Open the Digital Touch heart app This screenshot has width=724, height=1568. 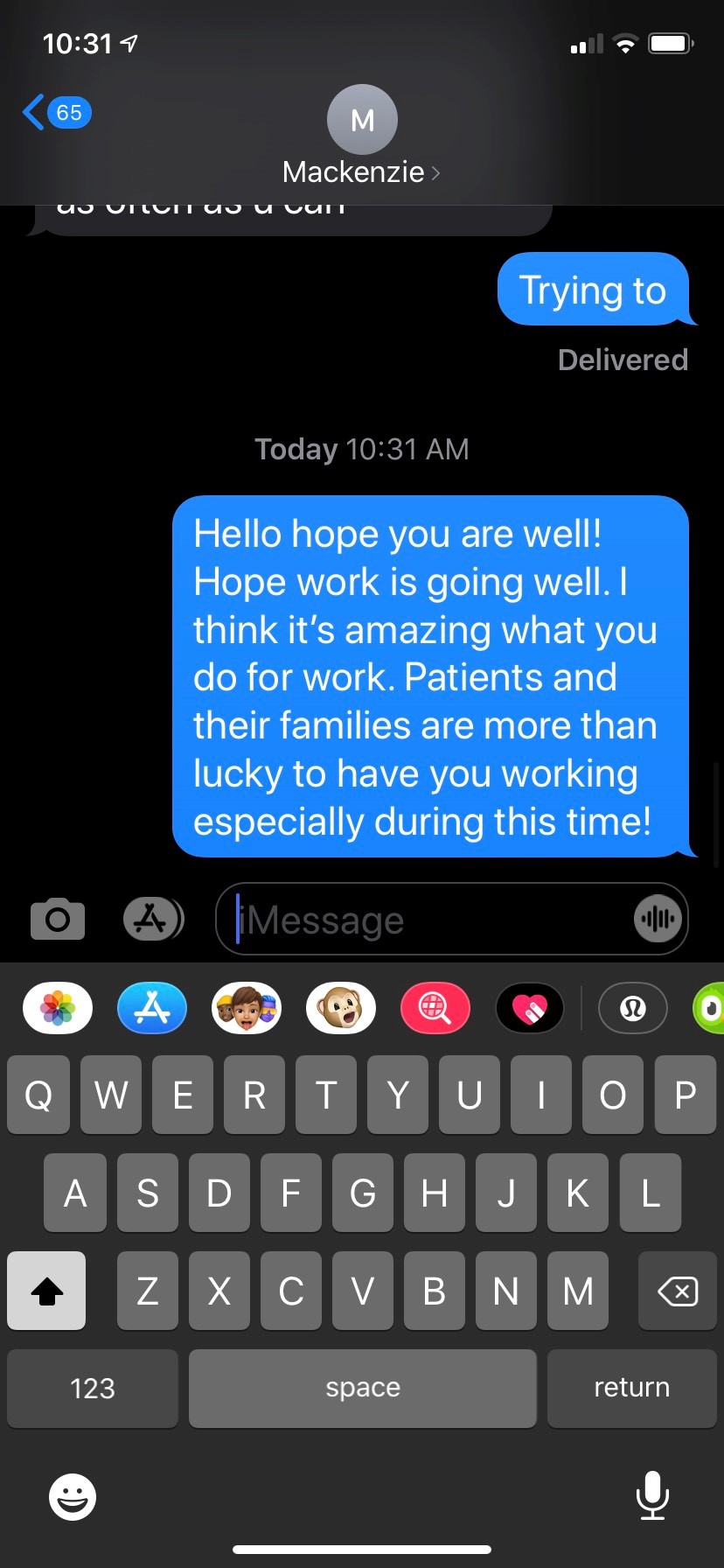click(x=530, y=1008)
